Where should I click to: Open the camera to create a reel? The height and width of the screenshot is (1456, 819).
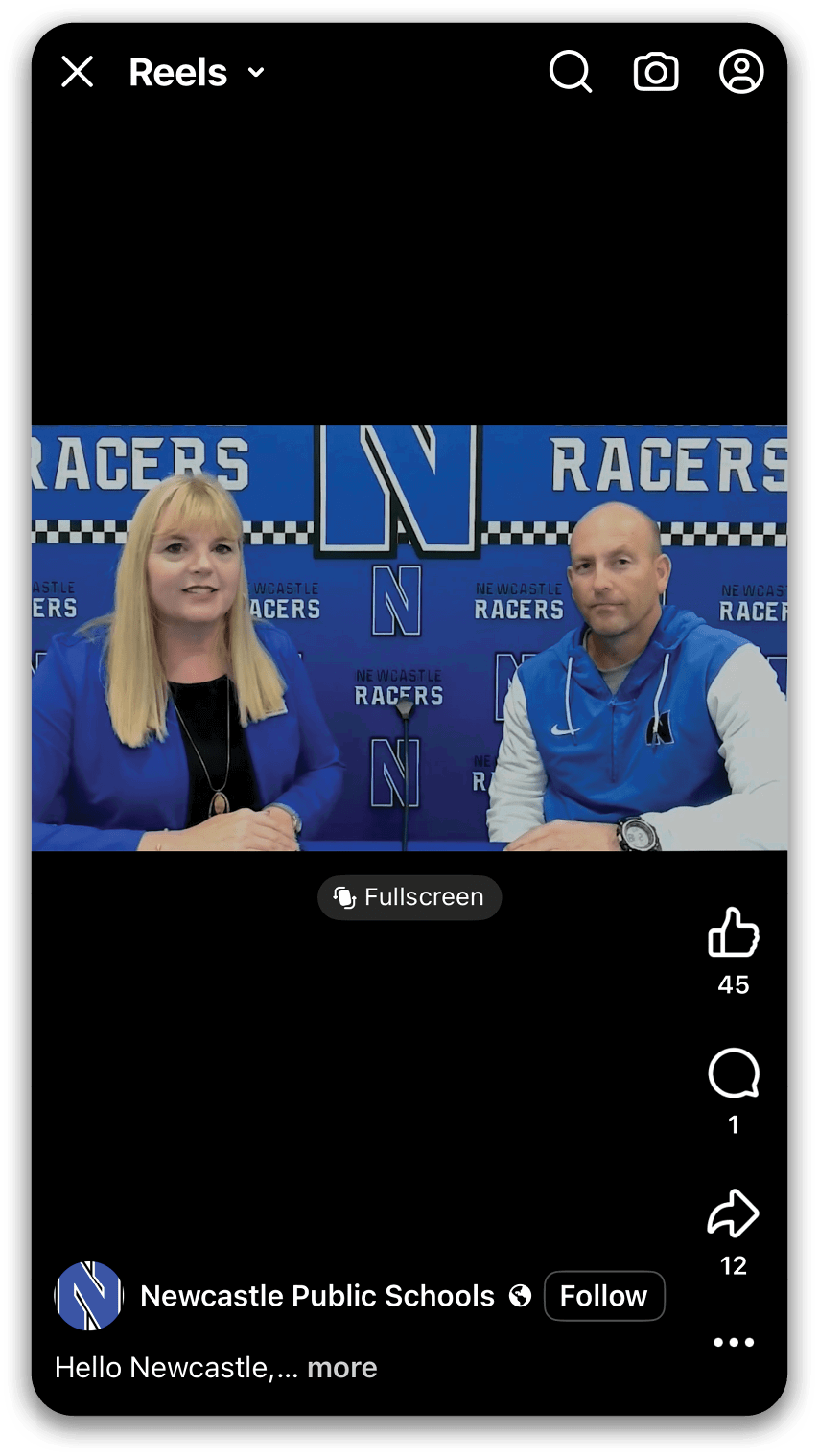tap(656, 73)
